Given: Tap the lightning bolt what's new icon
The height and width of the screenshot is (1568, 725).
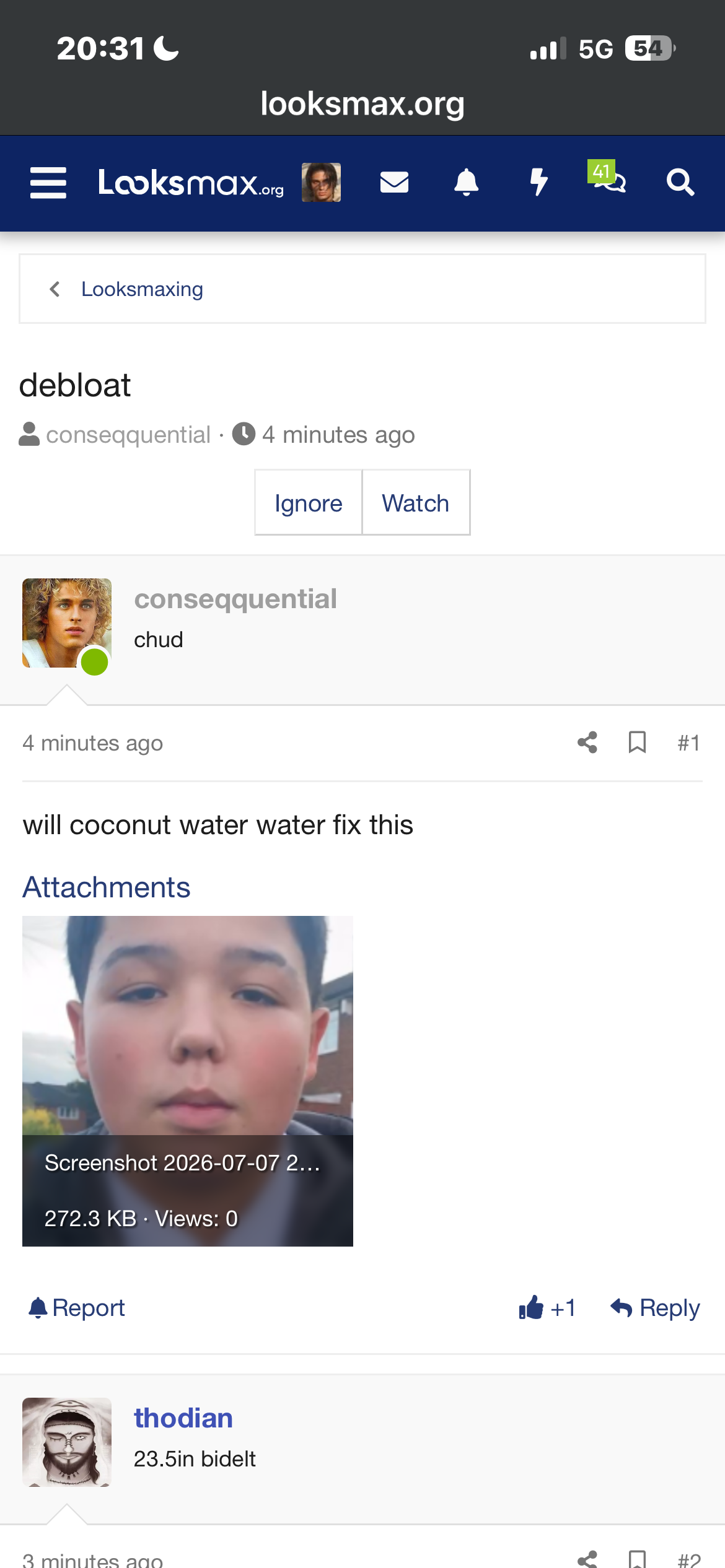Looking at the screenshot, I should coord(539,183).
